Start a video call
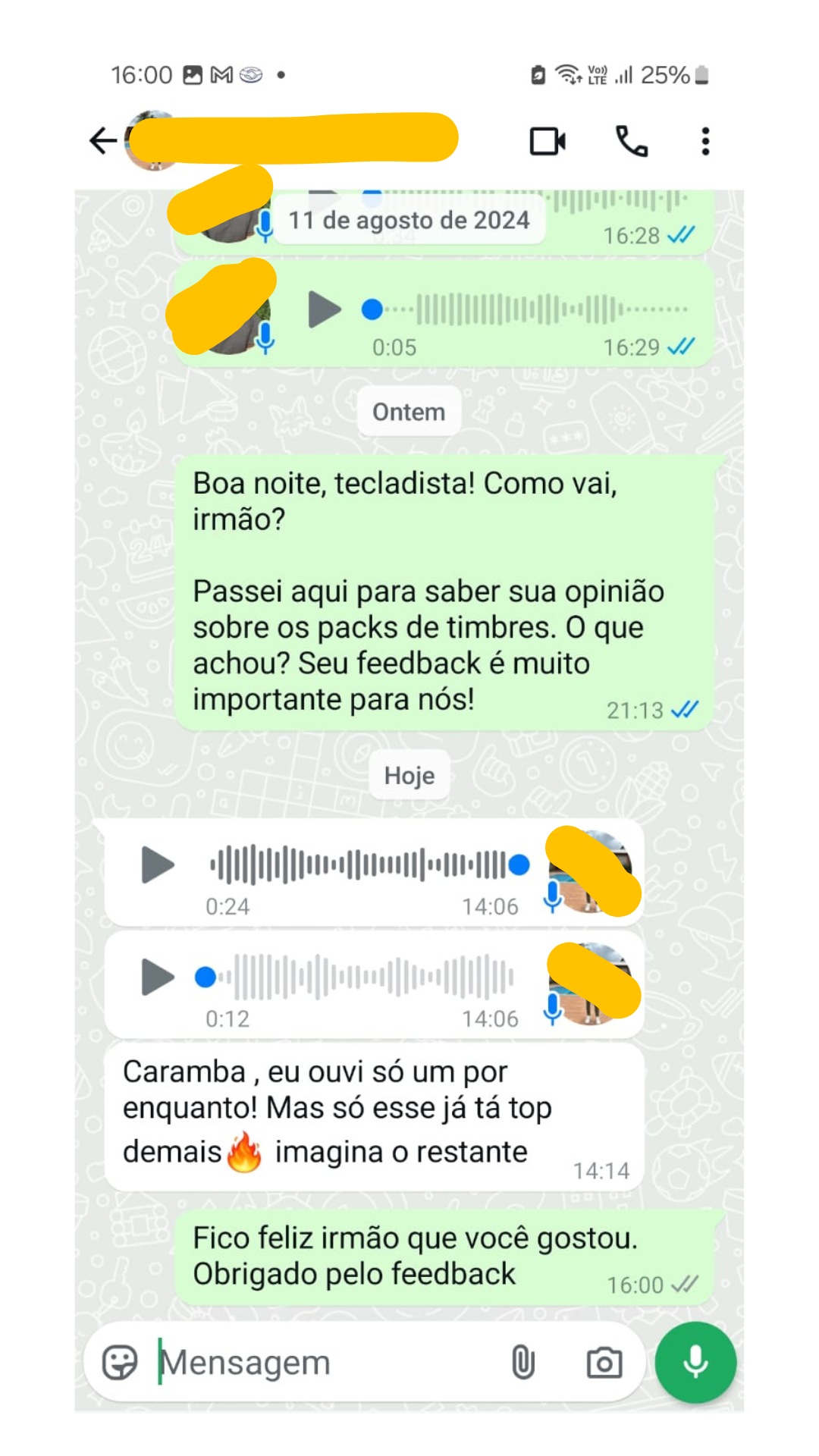819x1456 pixels. 547,142
